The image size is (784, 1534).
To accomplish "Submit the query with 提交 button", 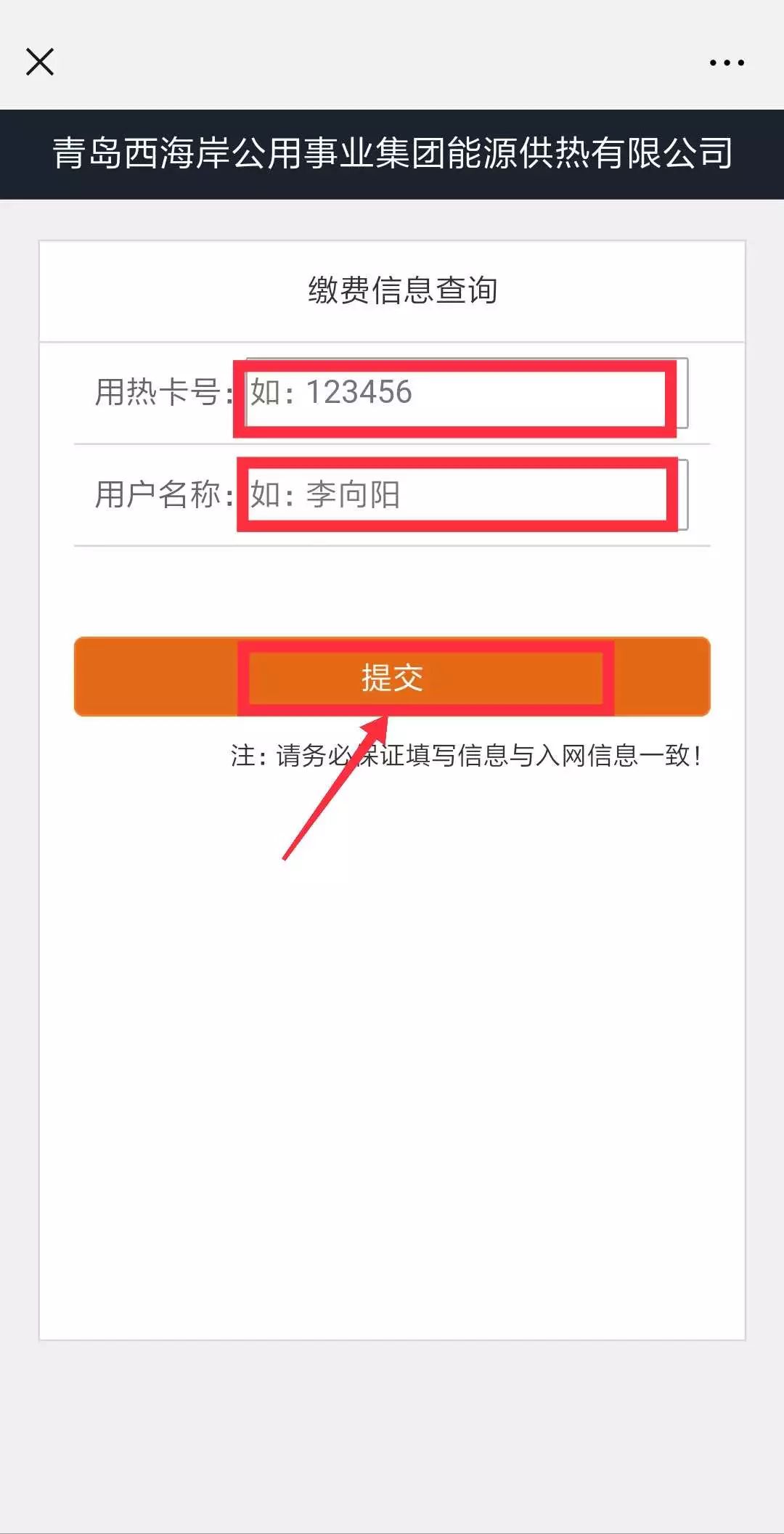I will [392, 677].
